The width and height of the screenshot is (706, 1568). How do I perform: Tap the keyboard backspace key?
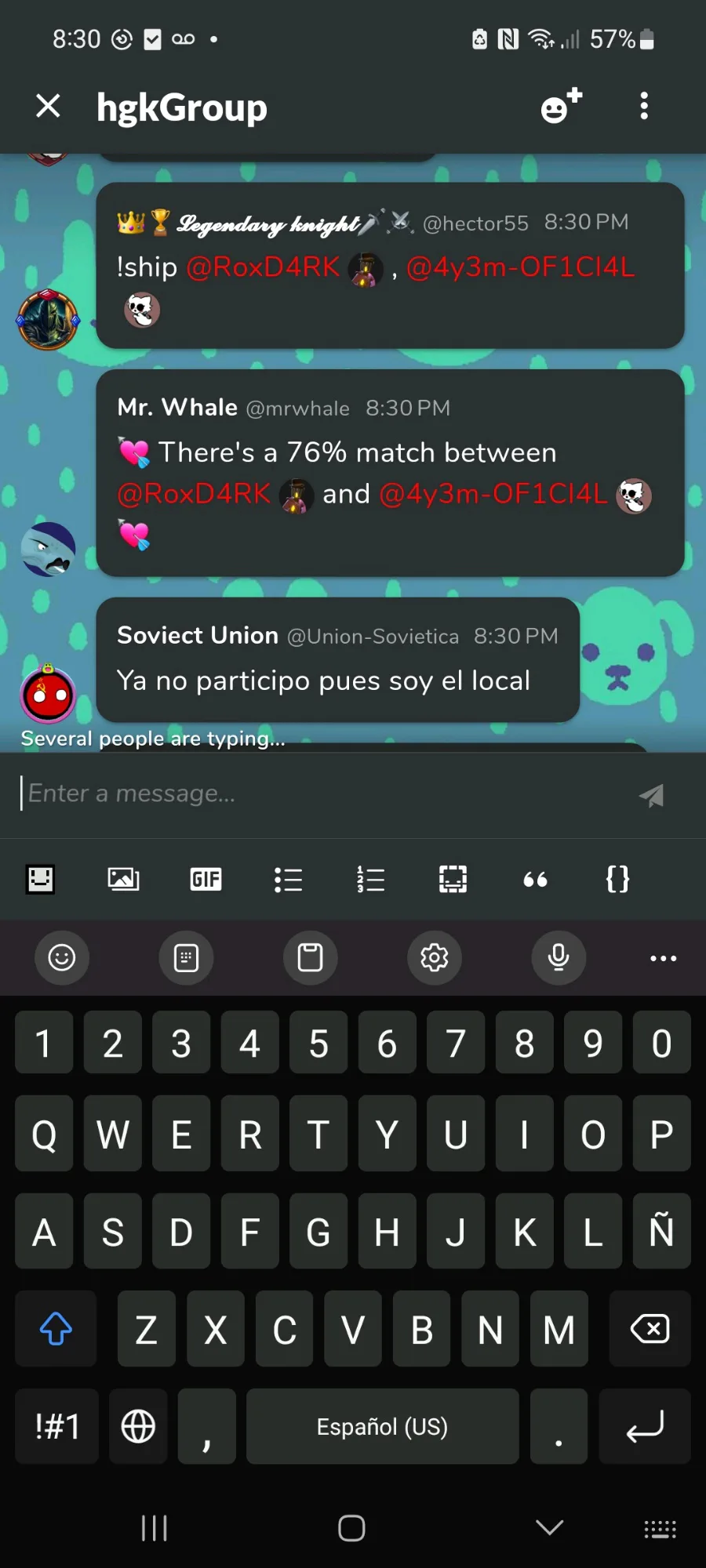point(650,1329)
